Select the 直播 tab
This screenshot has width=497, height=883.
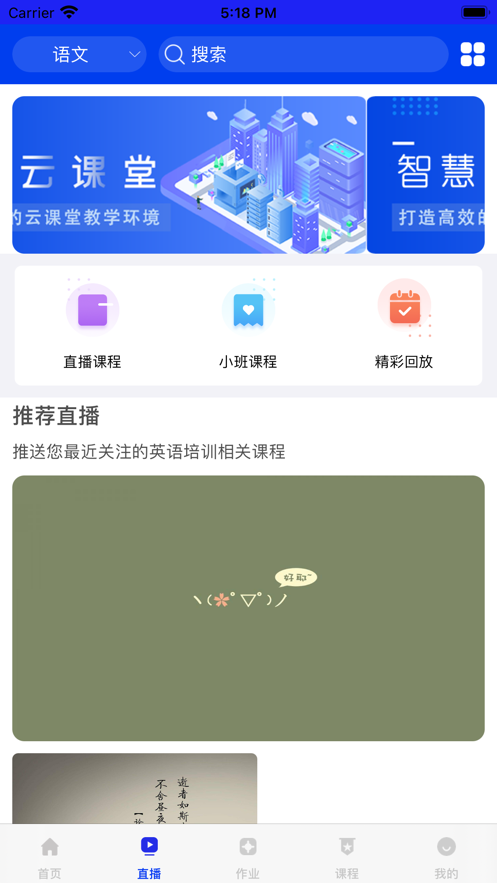point(149,858)
